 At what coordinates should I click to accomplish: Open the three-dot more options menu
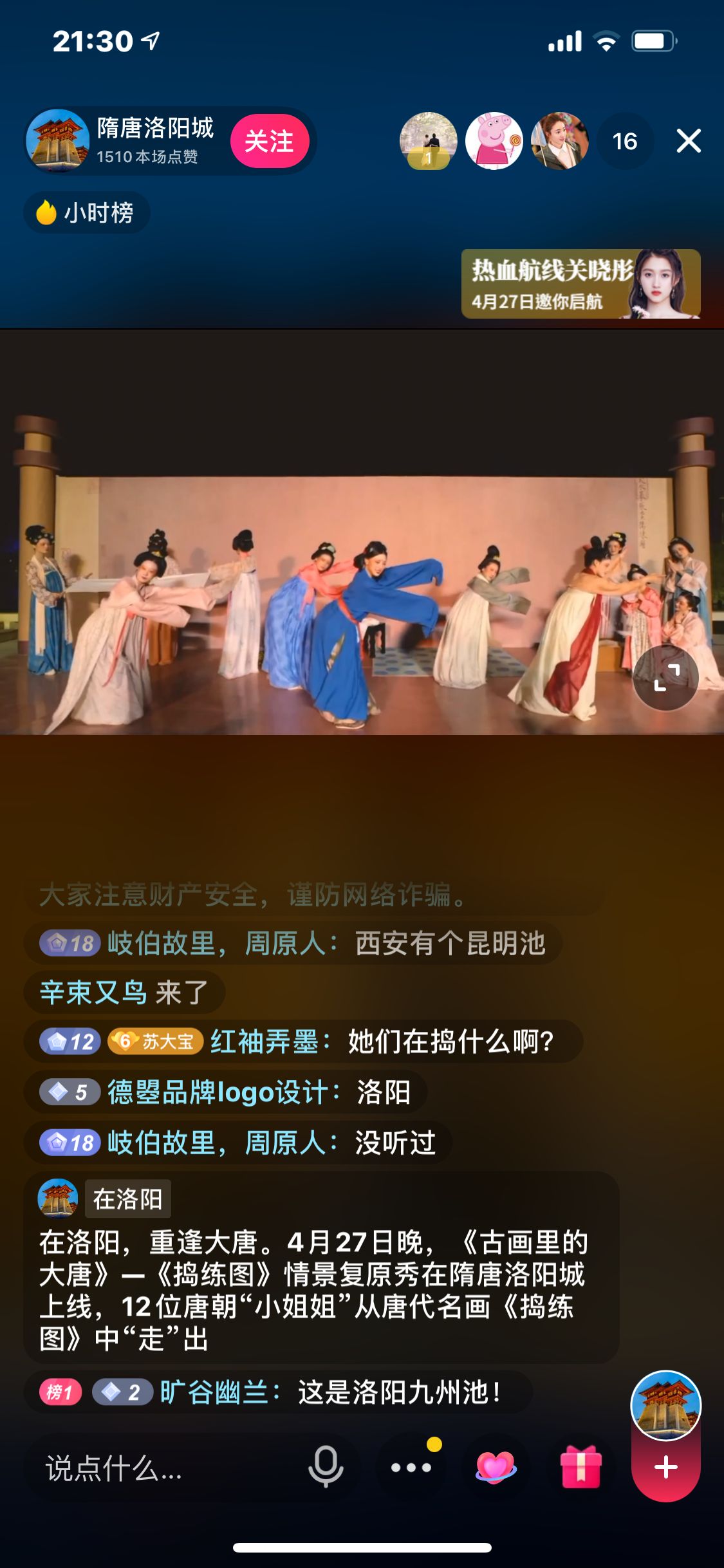click(411, 1468)
